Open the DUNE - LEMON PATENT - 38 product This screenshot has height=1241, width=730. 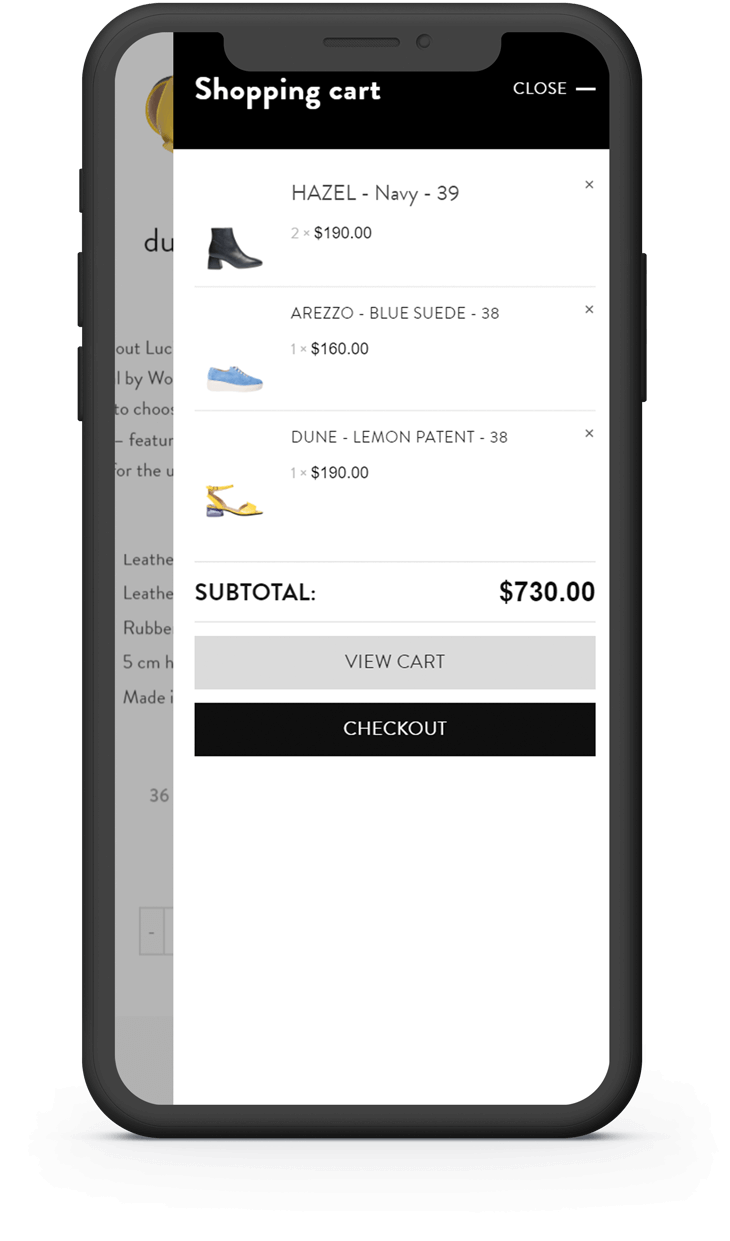click(x=398, y=438)
